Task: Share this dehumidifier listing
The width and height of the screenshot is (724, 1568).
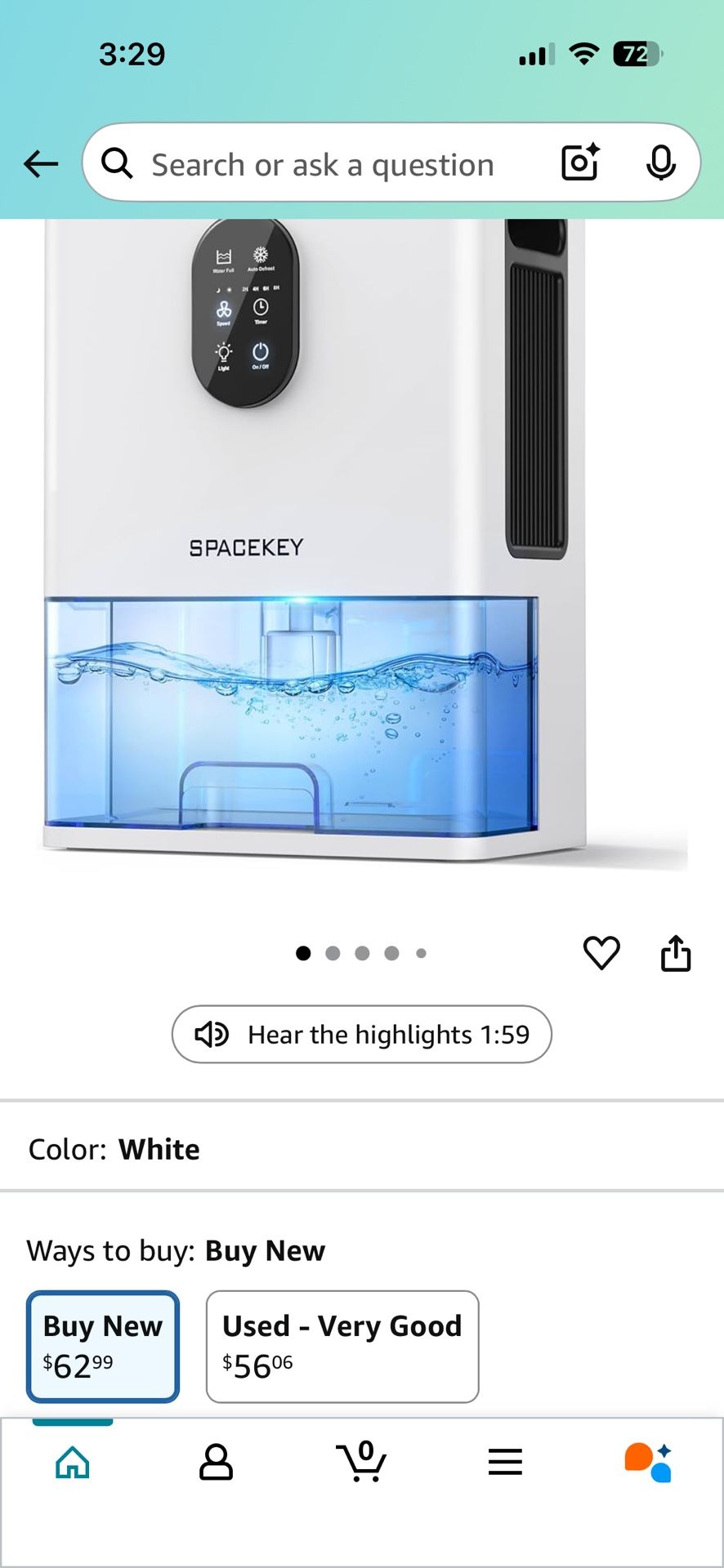Action: click(x=676, y=953)
